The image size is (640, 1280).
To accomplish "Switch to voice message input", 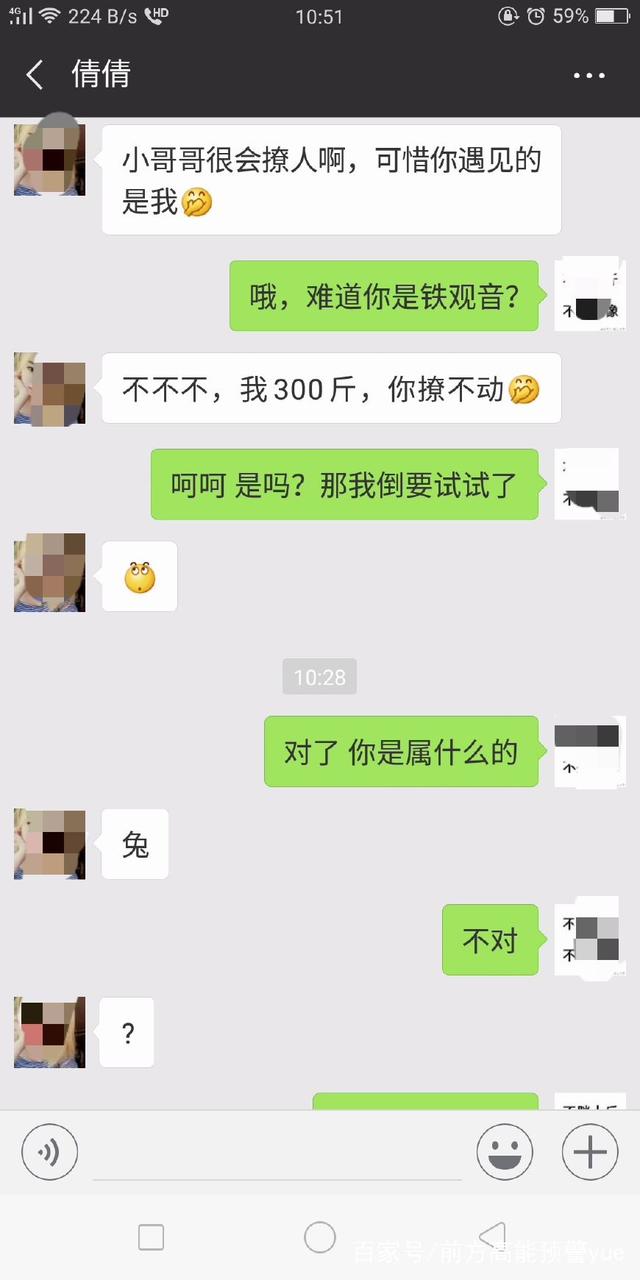I will 50,1153.
